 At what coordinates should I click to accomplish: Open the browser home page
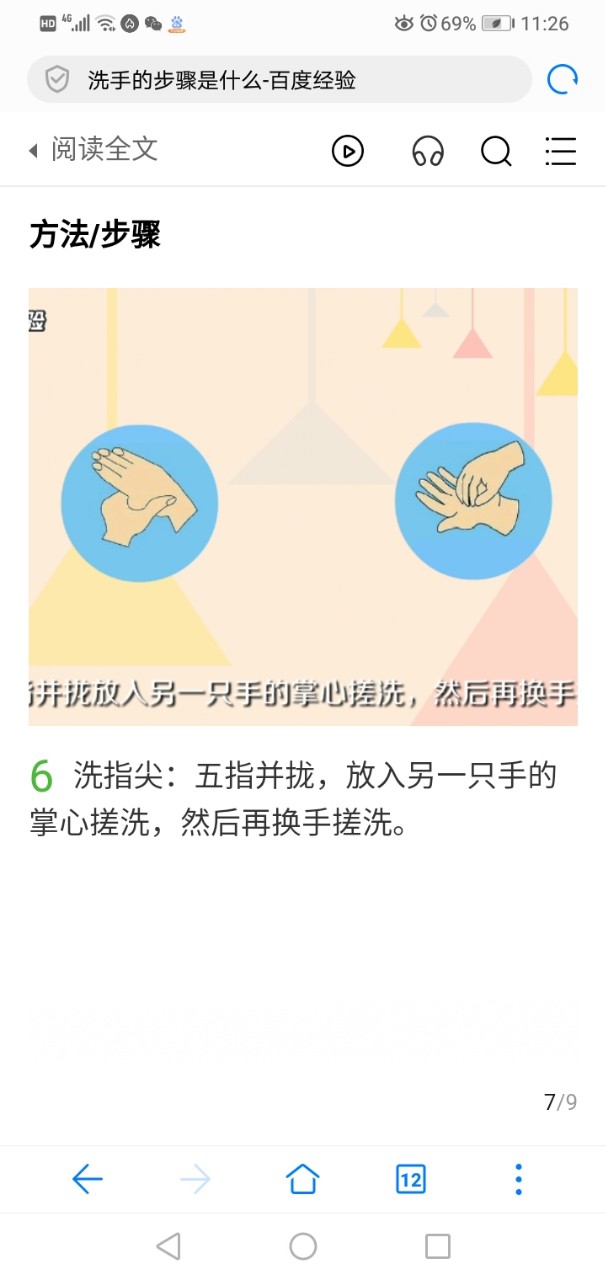(x=303, y=1180)
